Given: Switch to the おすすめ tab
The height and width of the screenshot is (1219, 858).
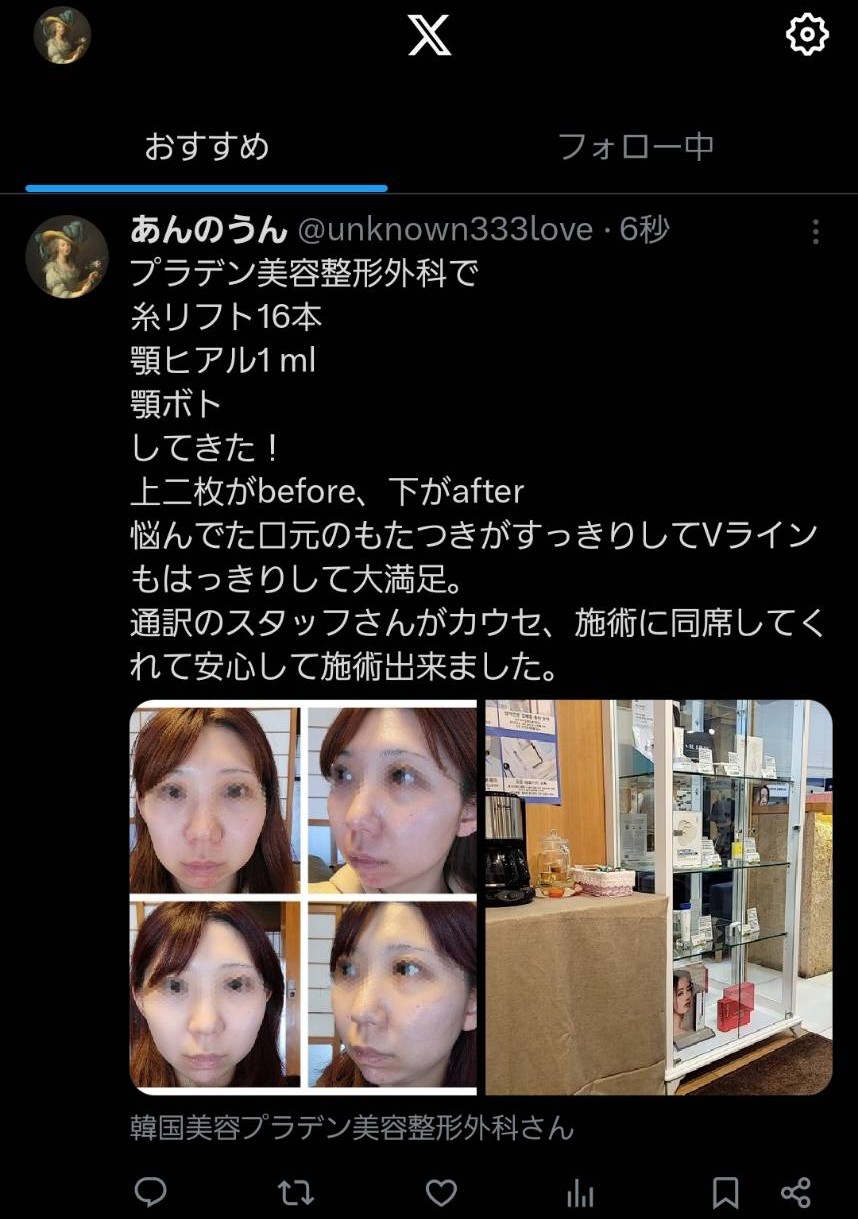Looking at the screenshot, I should 206,147.
